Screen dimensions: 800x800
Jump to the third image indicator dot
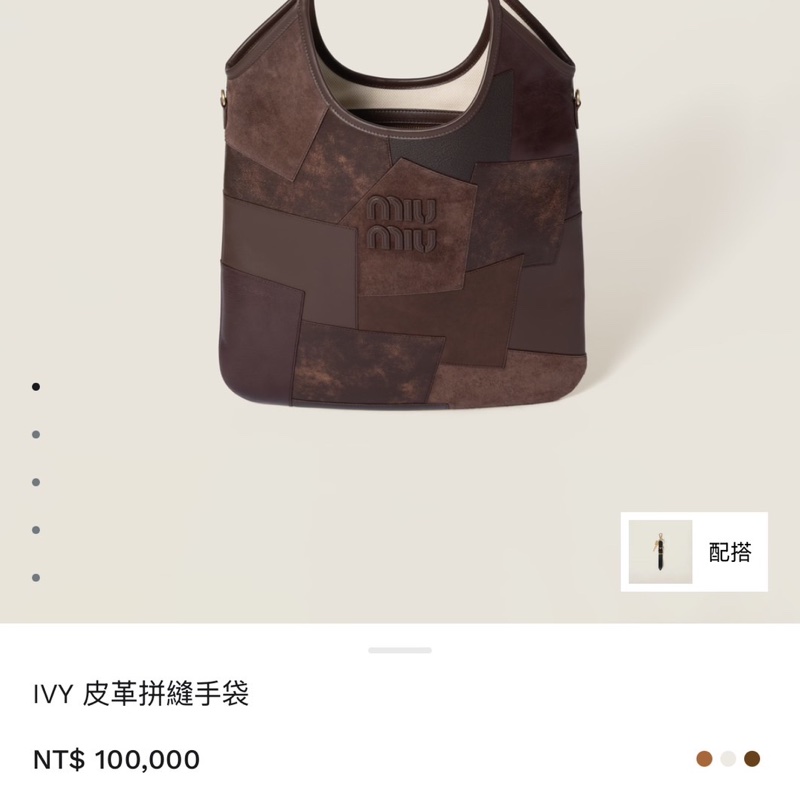(x=36, y=482)
